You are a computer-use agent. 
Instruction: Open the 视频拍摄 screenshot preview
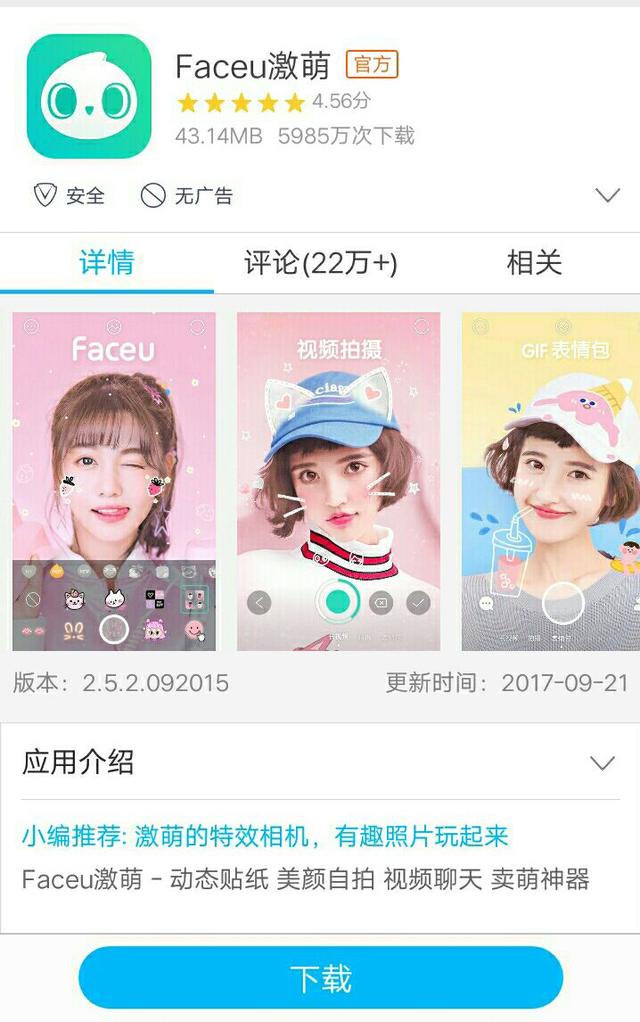338,481
